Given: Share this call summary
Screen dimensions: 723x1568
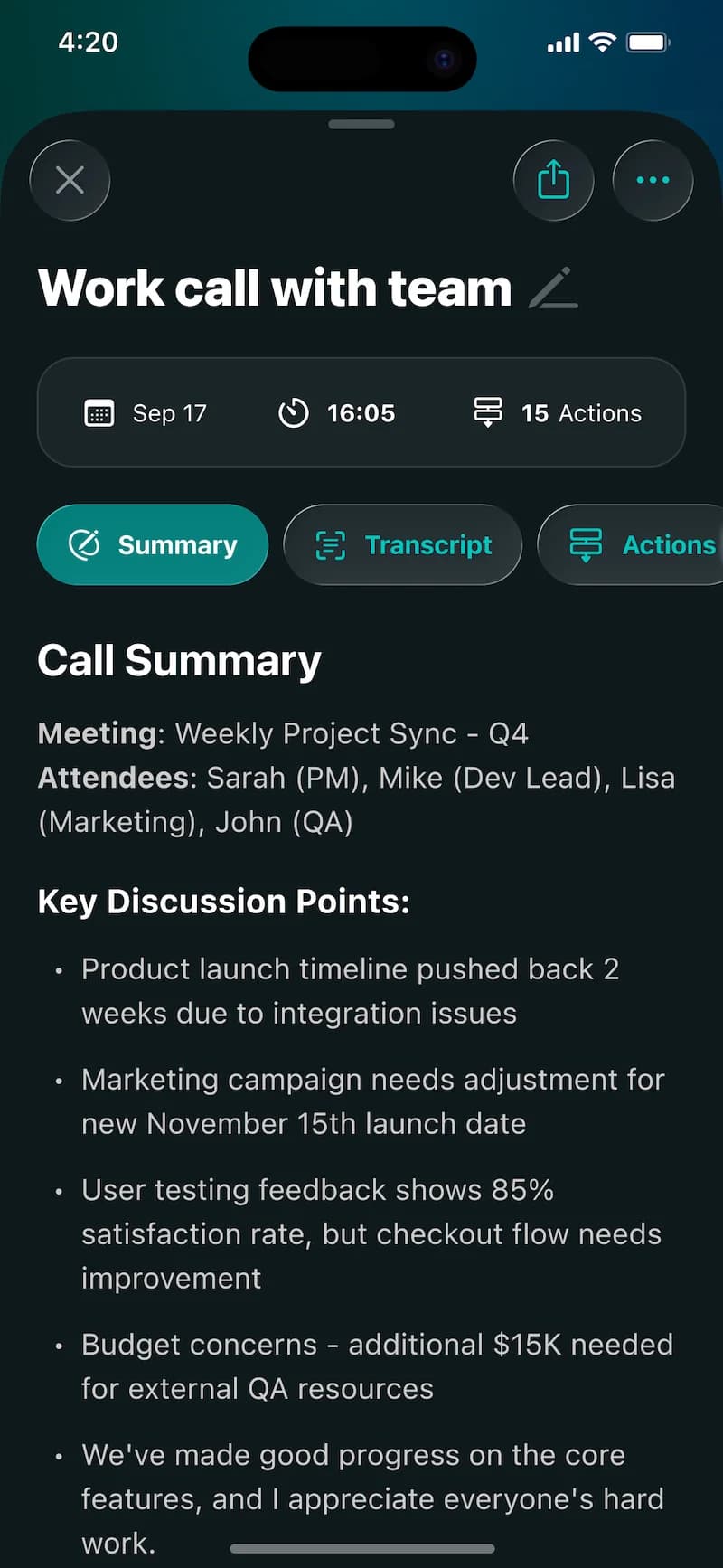Looking at the screenshot, I should click(x=553, y=180).
